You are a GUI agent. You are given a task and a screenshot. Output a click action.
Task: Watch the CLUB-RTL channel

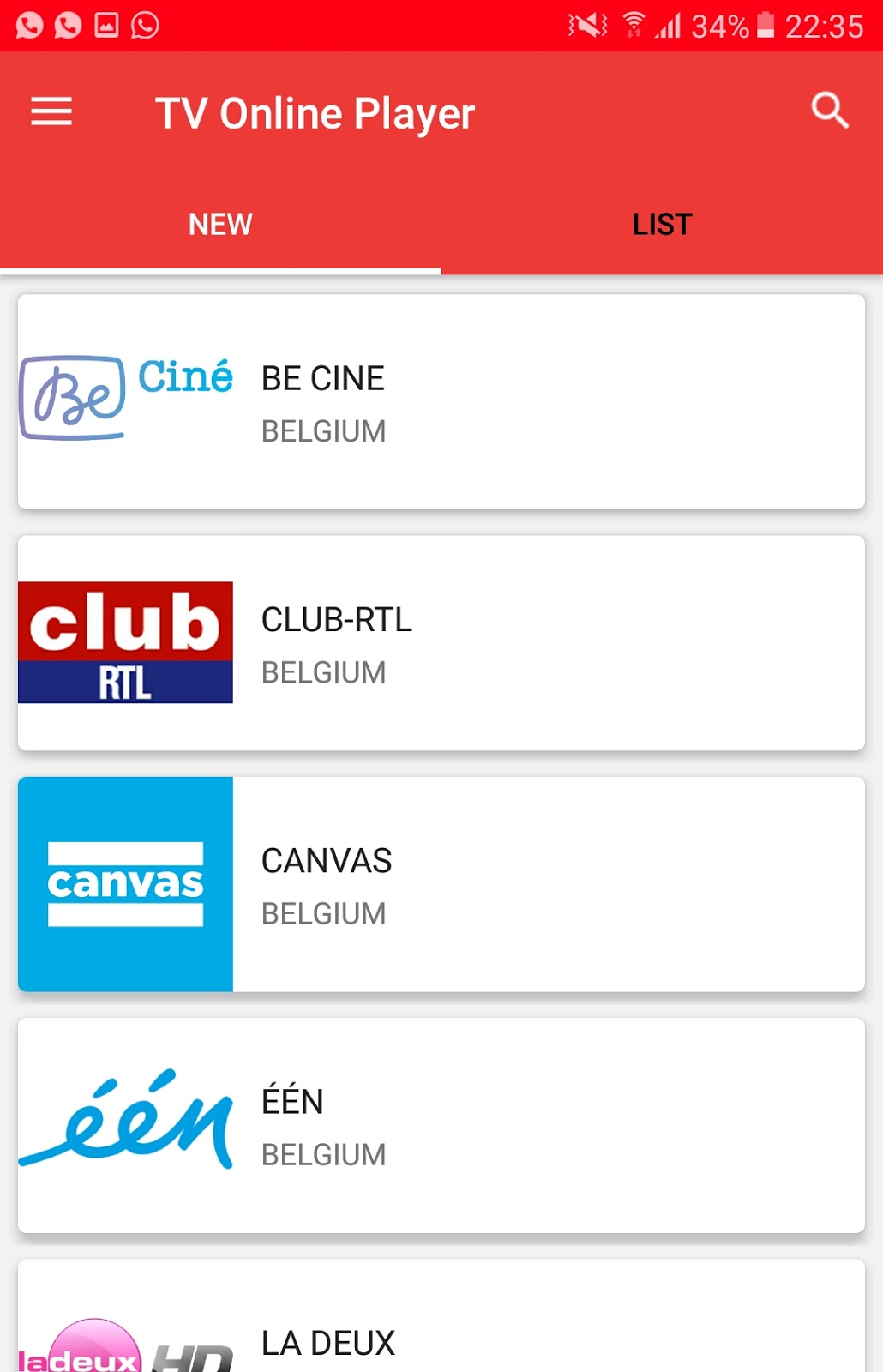click(441, 643)
